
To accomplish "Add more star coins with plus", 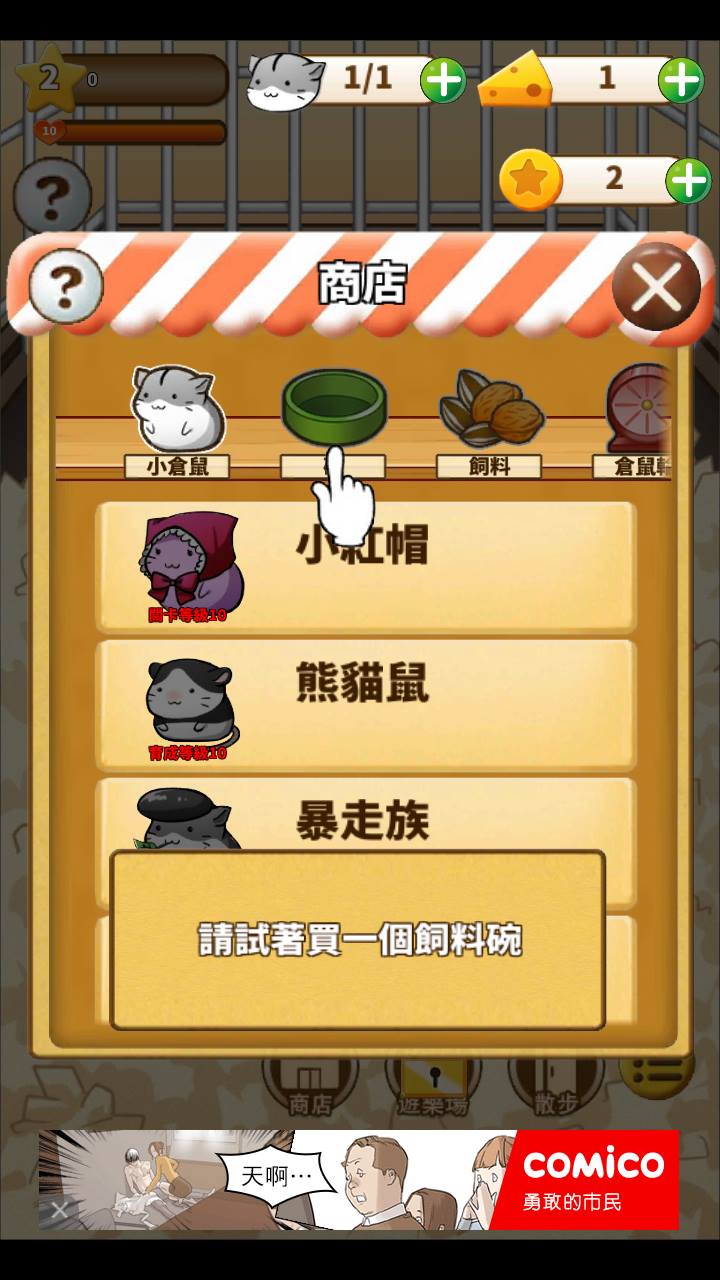I will (688, 181).
